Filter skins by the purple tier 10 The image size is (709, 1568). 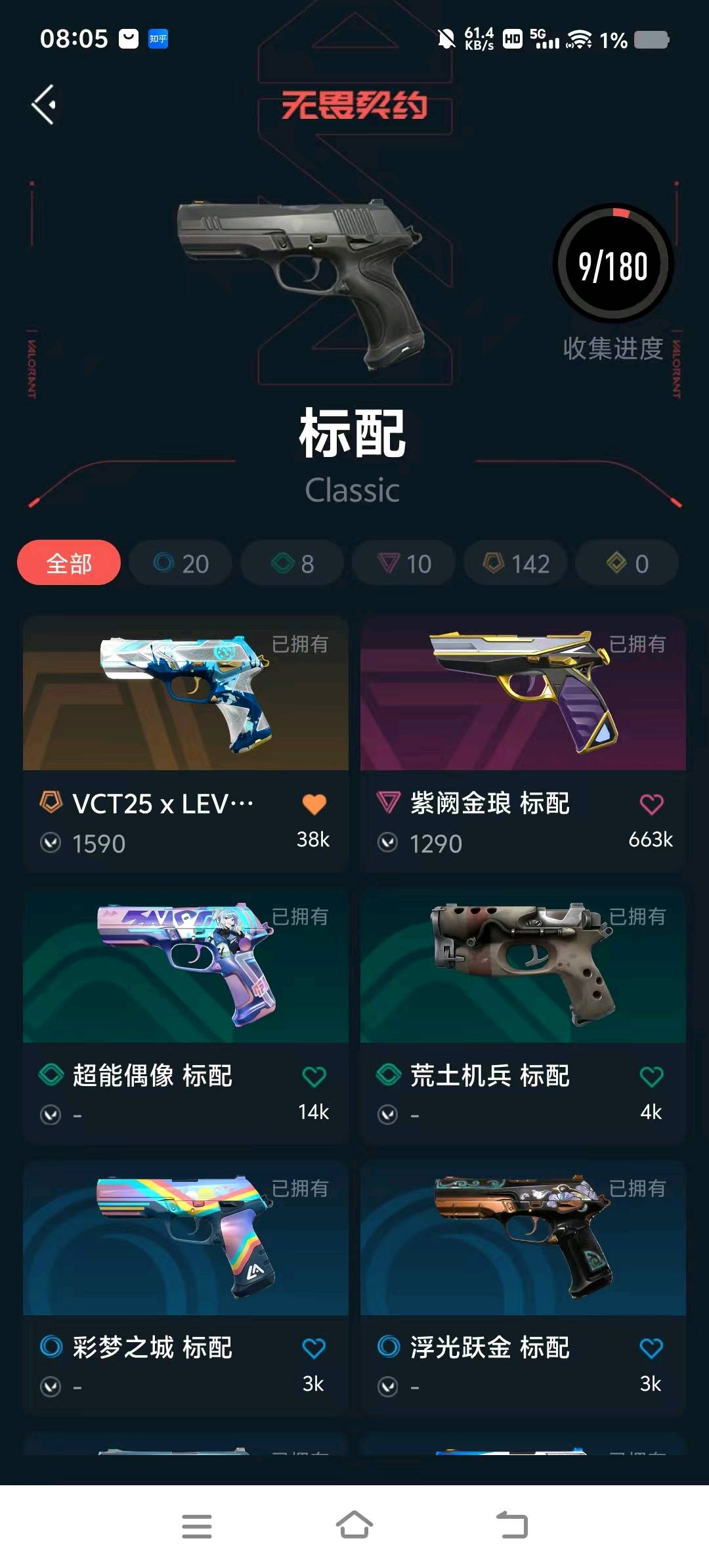(404, 563)
